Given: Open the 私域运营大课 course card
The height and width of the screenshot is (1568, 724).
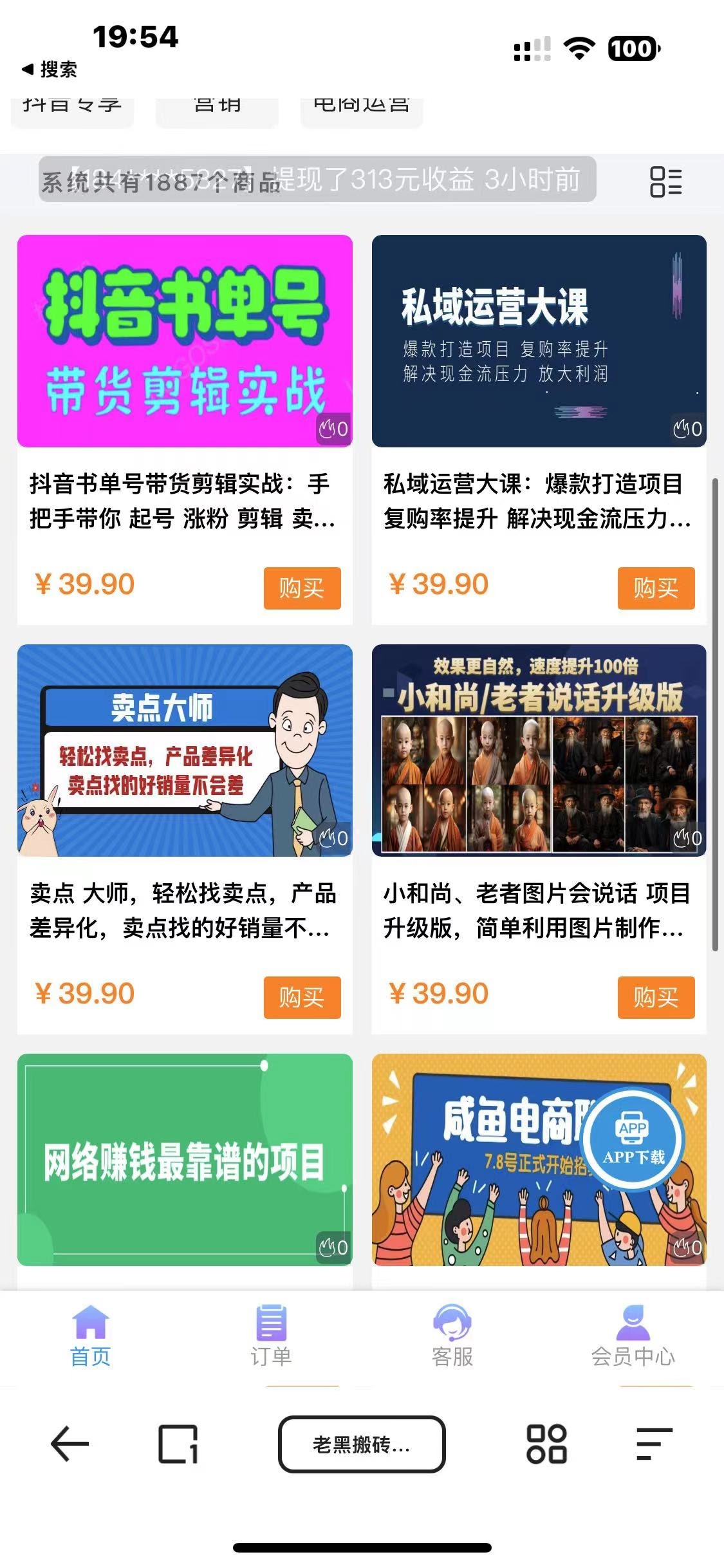Looking at the screenshot, I should tap(539, 341).
